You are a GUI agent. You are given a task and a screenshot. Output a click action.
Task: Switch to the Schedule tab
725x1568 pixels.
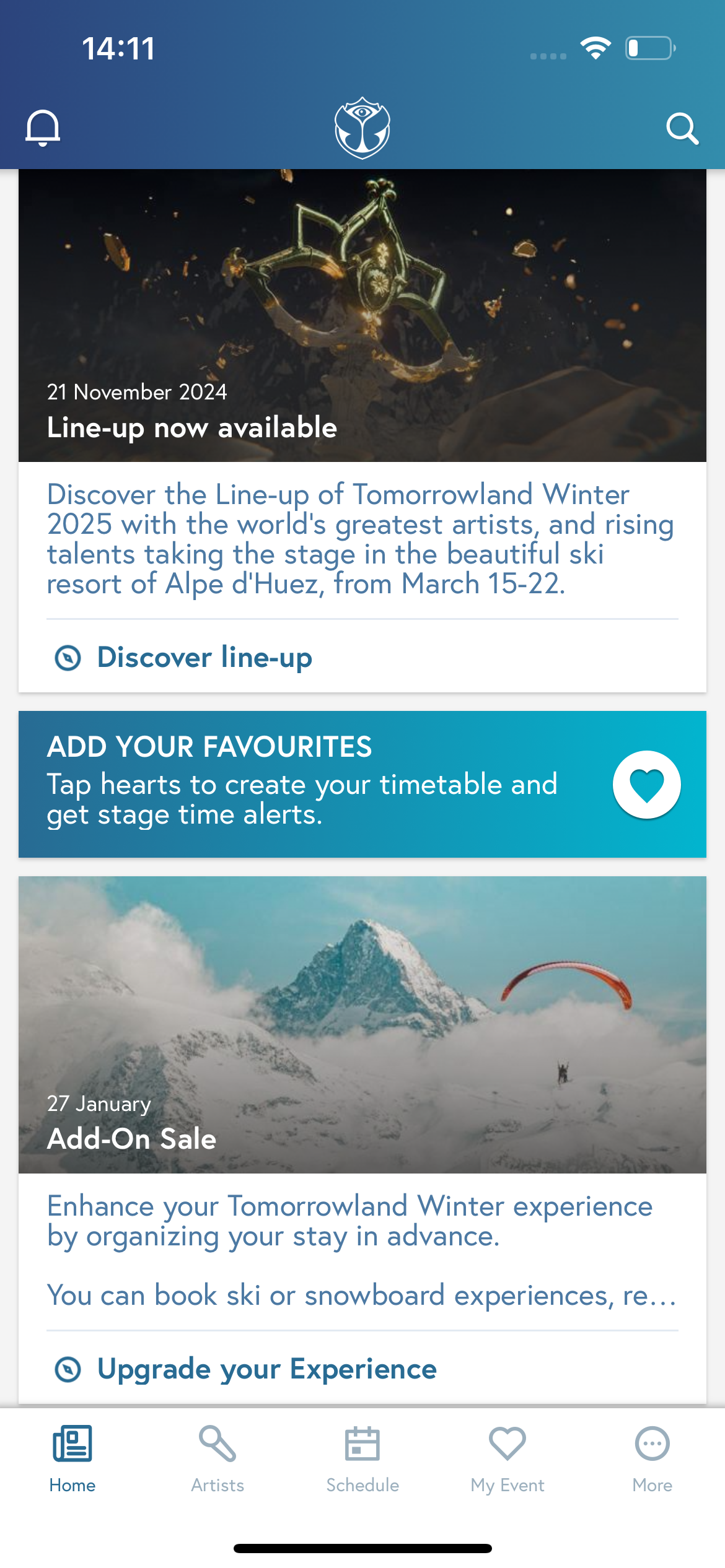point(362,1458)
